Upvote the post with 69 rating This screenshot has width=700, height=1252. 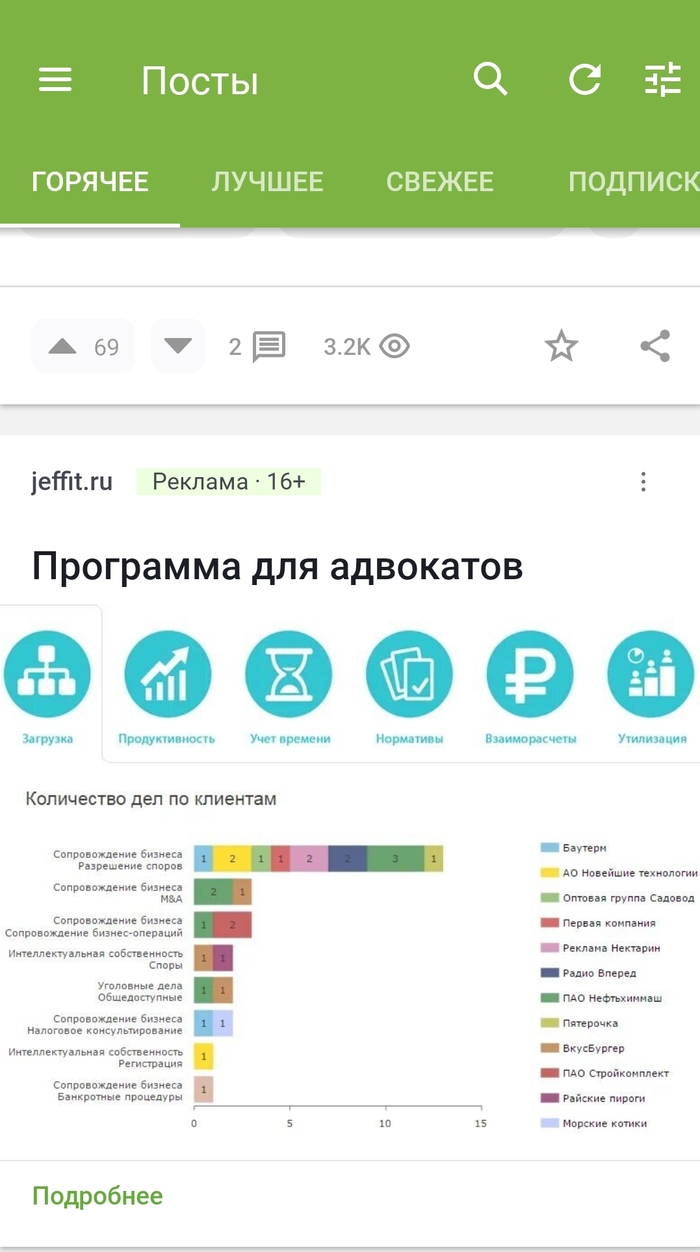tap(63, 347)
